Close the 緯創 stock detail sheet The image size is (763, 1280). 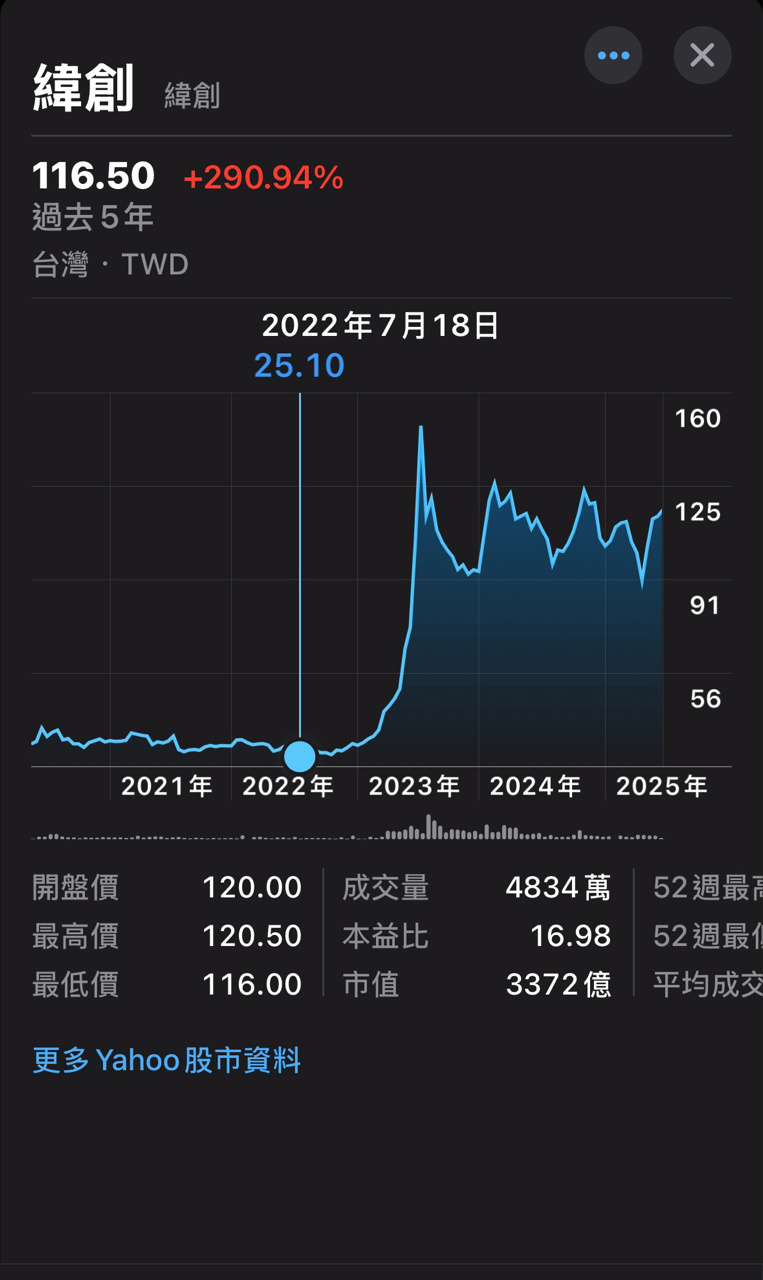(x=702, y=55)
